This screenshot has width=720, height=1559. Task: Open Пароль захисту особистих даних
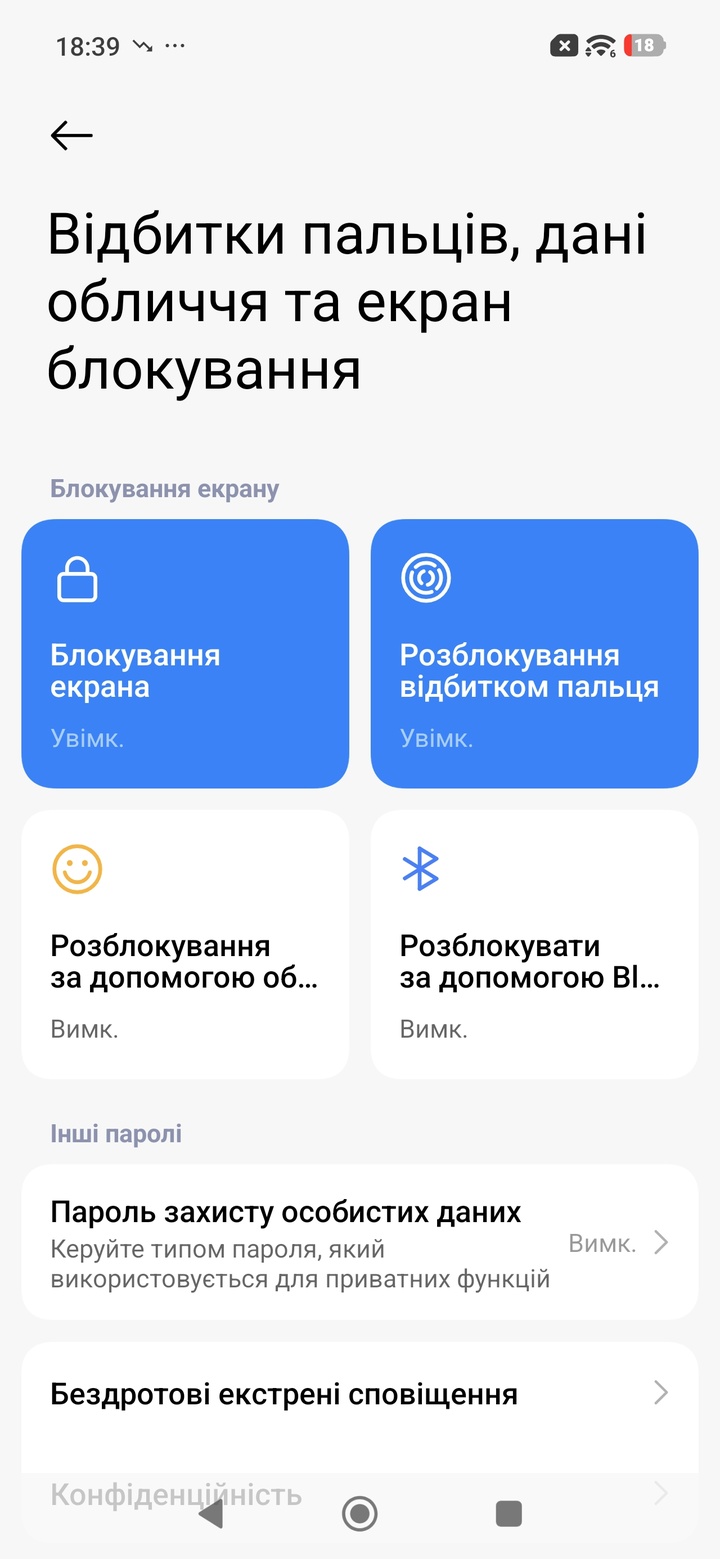pos(360,1241)
